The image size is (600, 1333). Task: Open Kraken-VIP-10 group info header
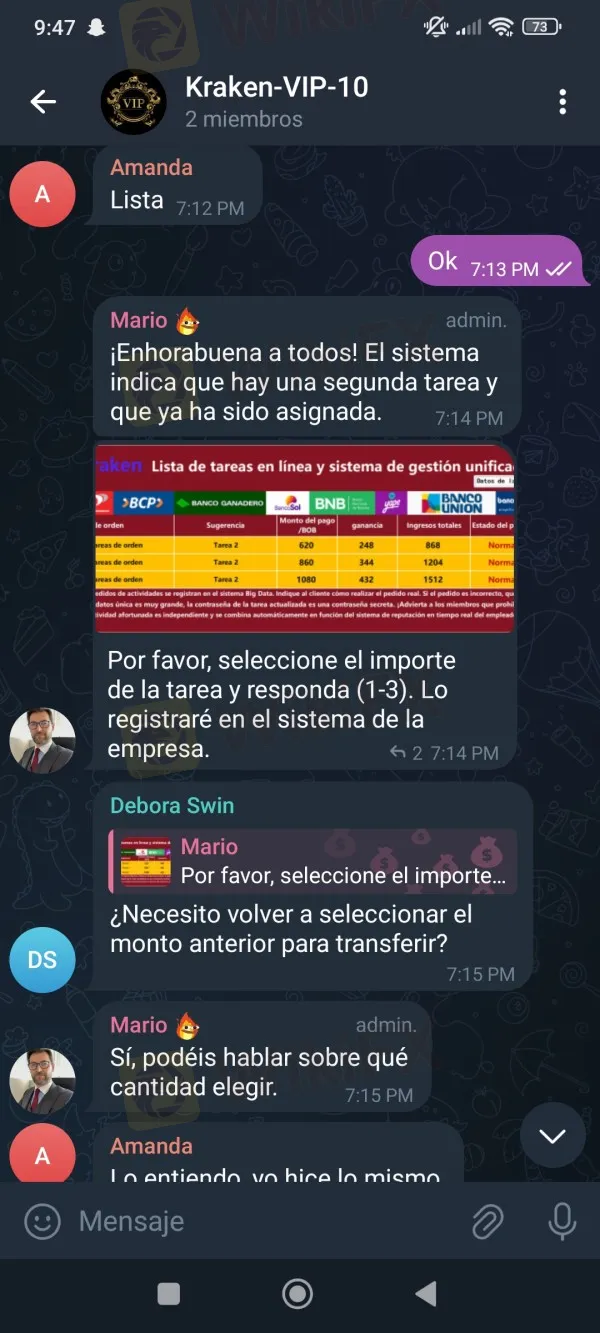[275, 101]
